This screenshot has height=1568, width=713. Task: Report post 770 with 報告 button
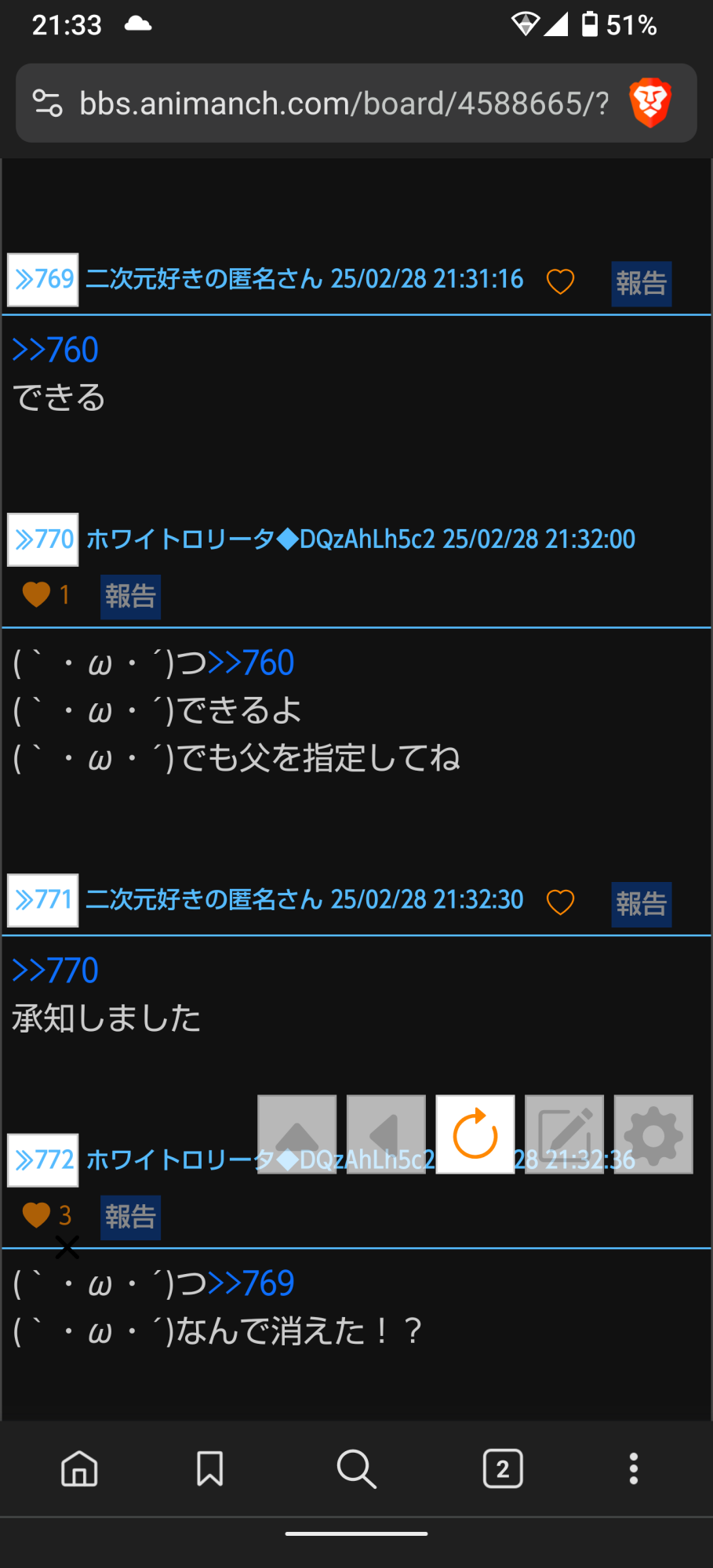coord(130,597)
